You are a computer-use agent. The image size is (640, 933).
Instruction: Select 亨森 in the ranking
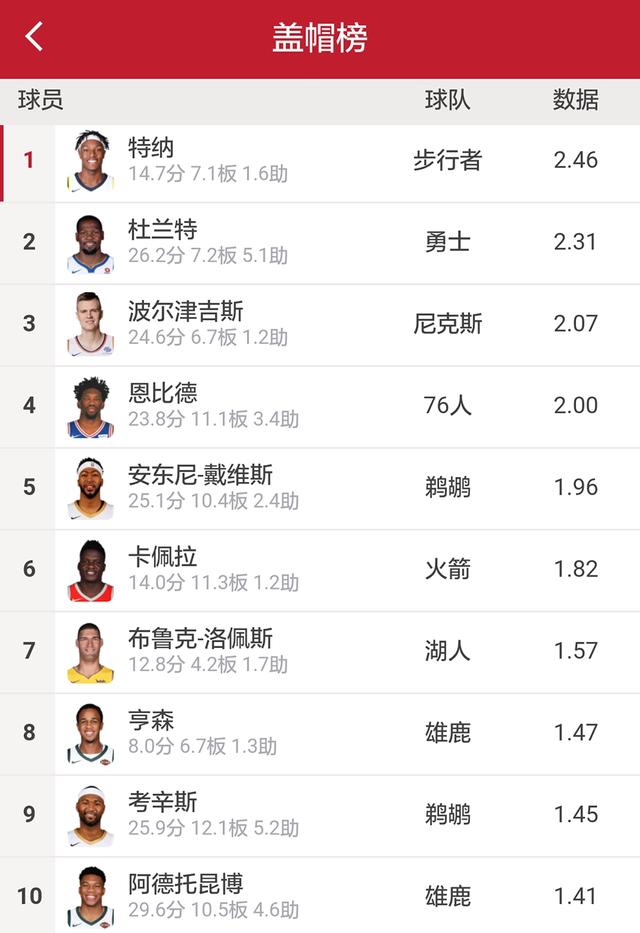tap(320, 734)
